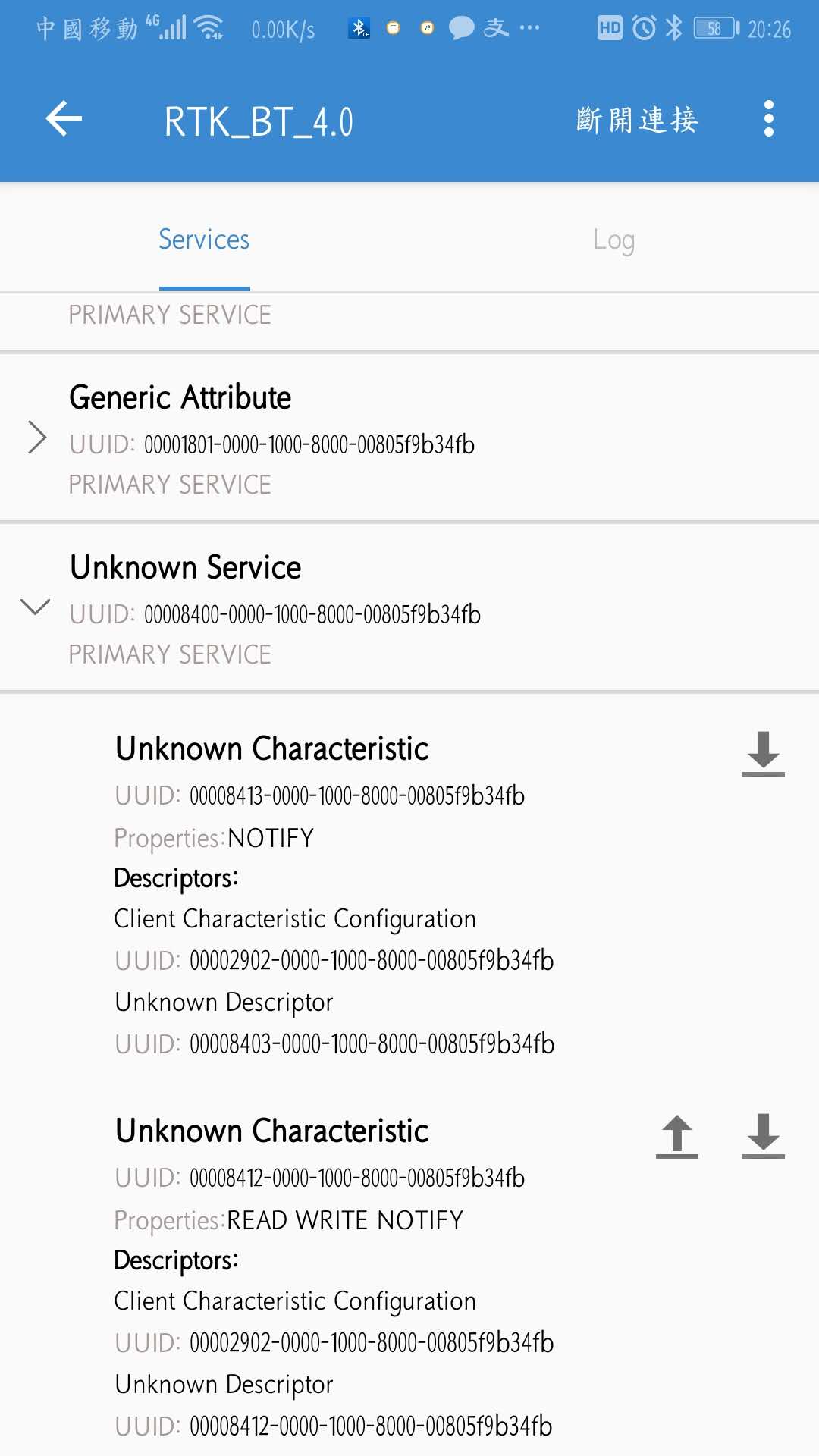
Task: Open the three-dot overflow menu
Action: (768, 119)
